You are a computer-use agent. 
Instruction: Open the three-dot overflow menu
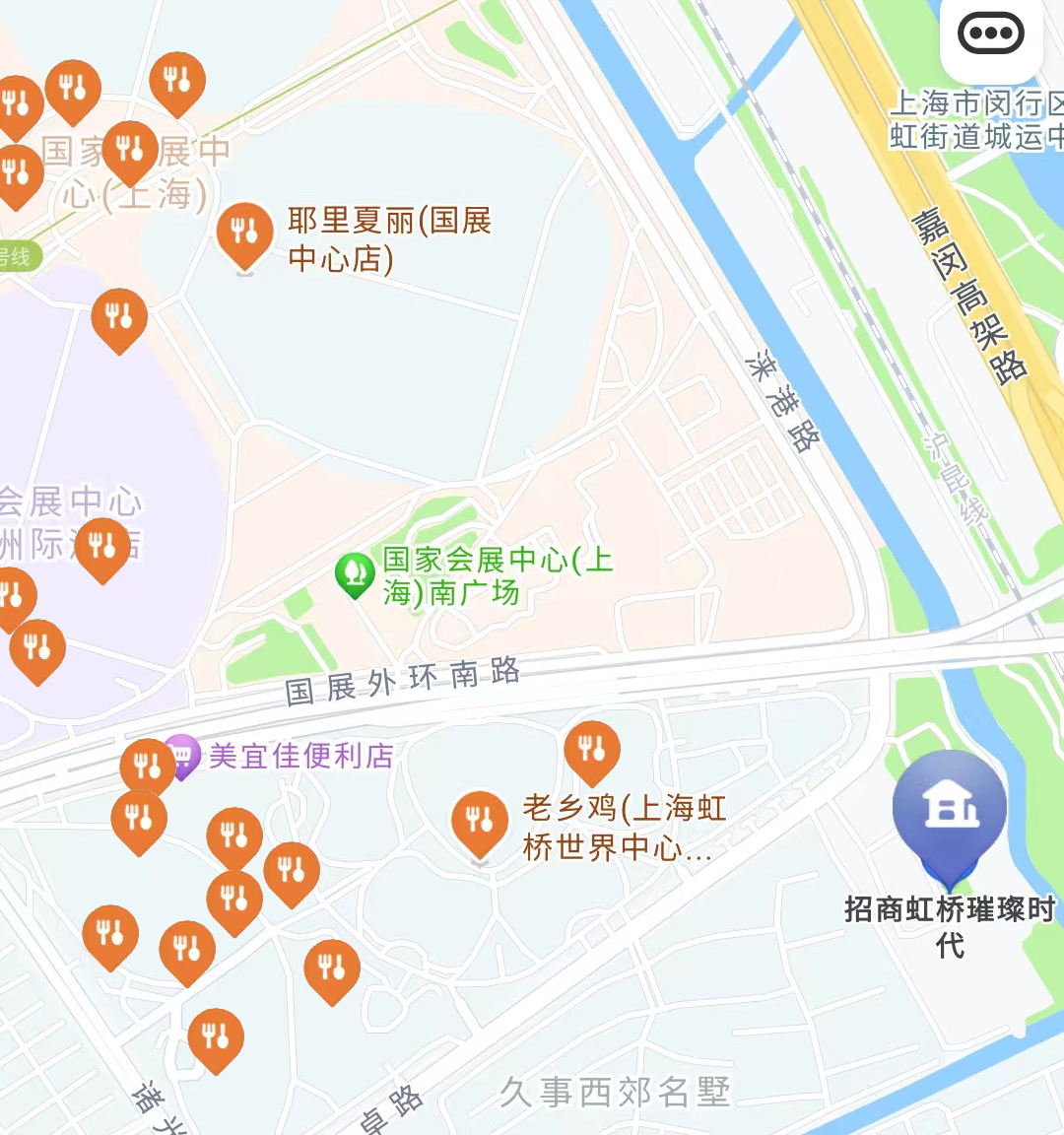pyautogui.click(x=990, y=34)
